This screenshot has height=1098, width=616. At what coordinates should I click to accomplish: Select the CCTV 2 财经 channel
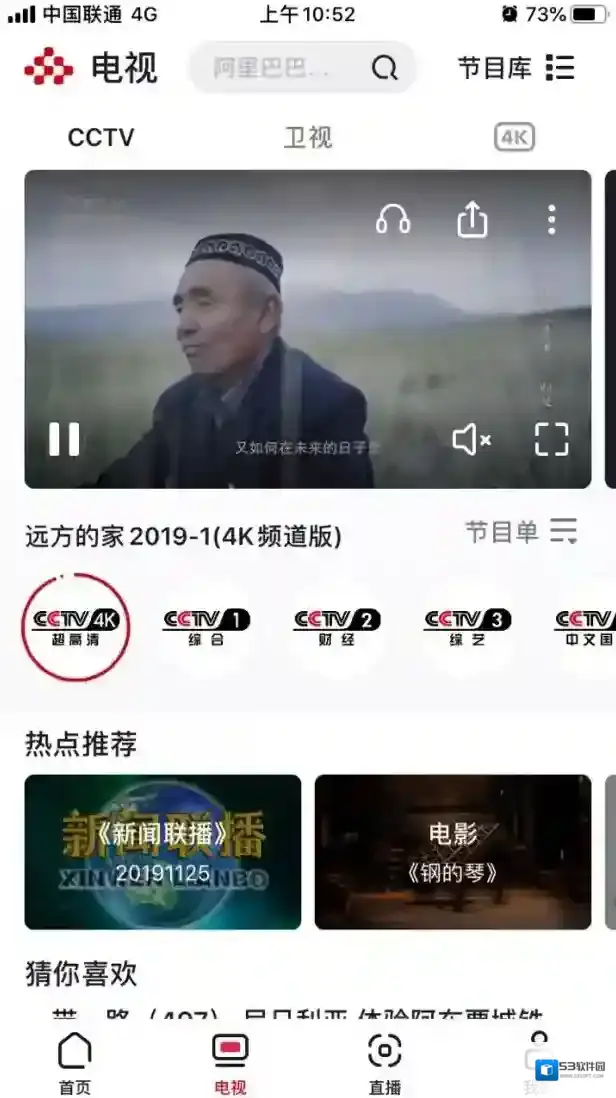click(x=337, y=627)
